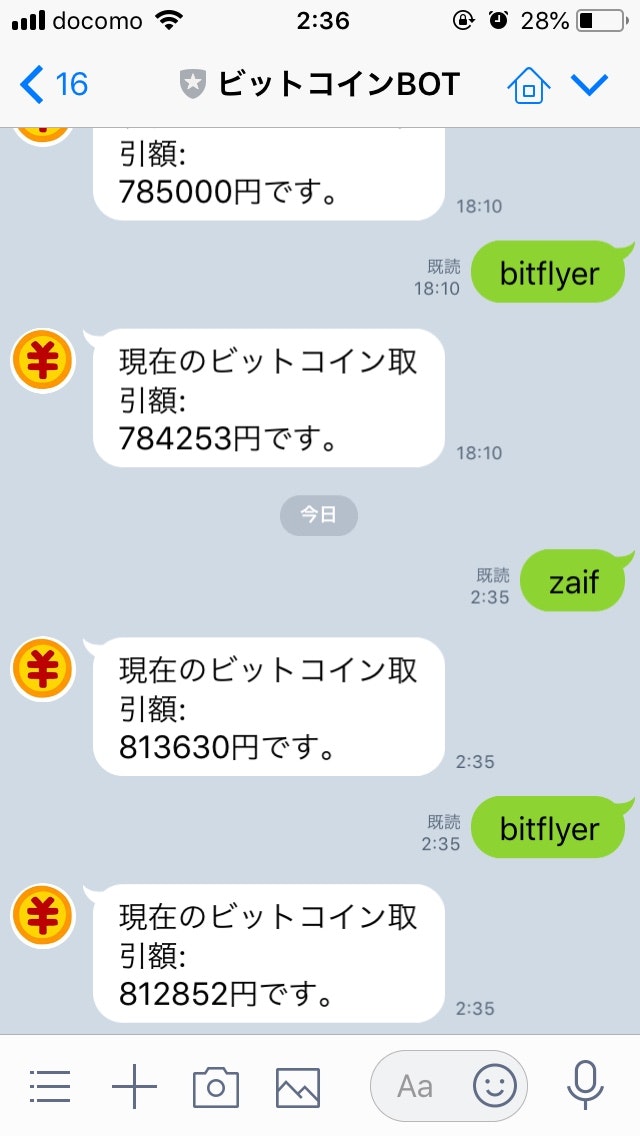Open the menu list icon
The image size is (640, 1136).
50,1086
